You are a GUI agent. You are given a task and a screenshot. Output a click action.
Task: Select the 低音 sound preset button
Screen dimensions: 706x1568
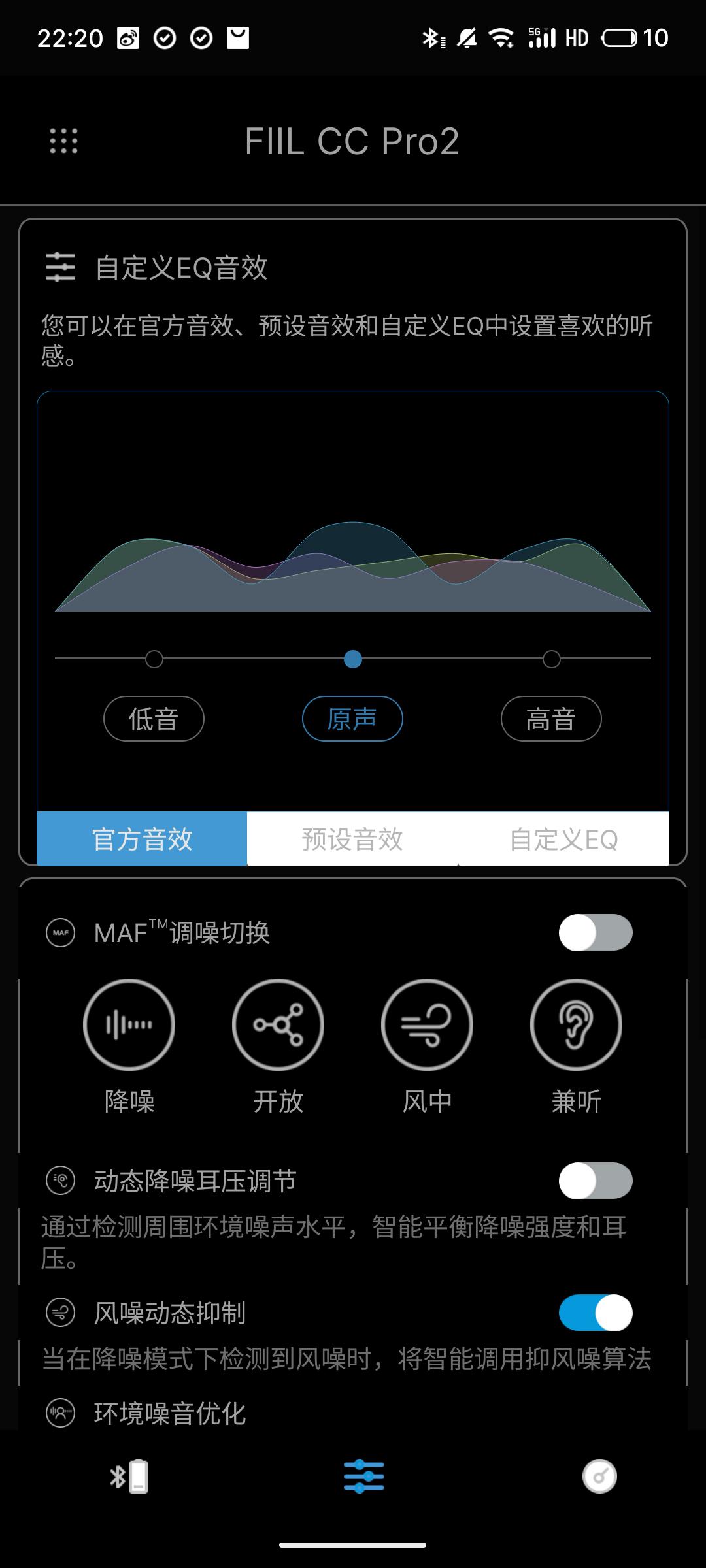coord(154,718)
